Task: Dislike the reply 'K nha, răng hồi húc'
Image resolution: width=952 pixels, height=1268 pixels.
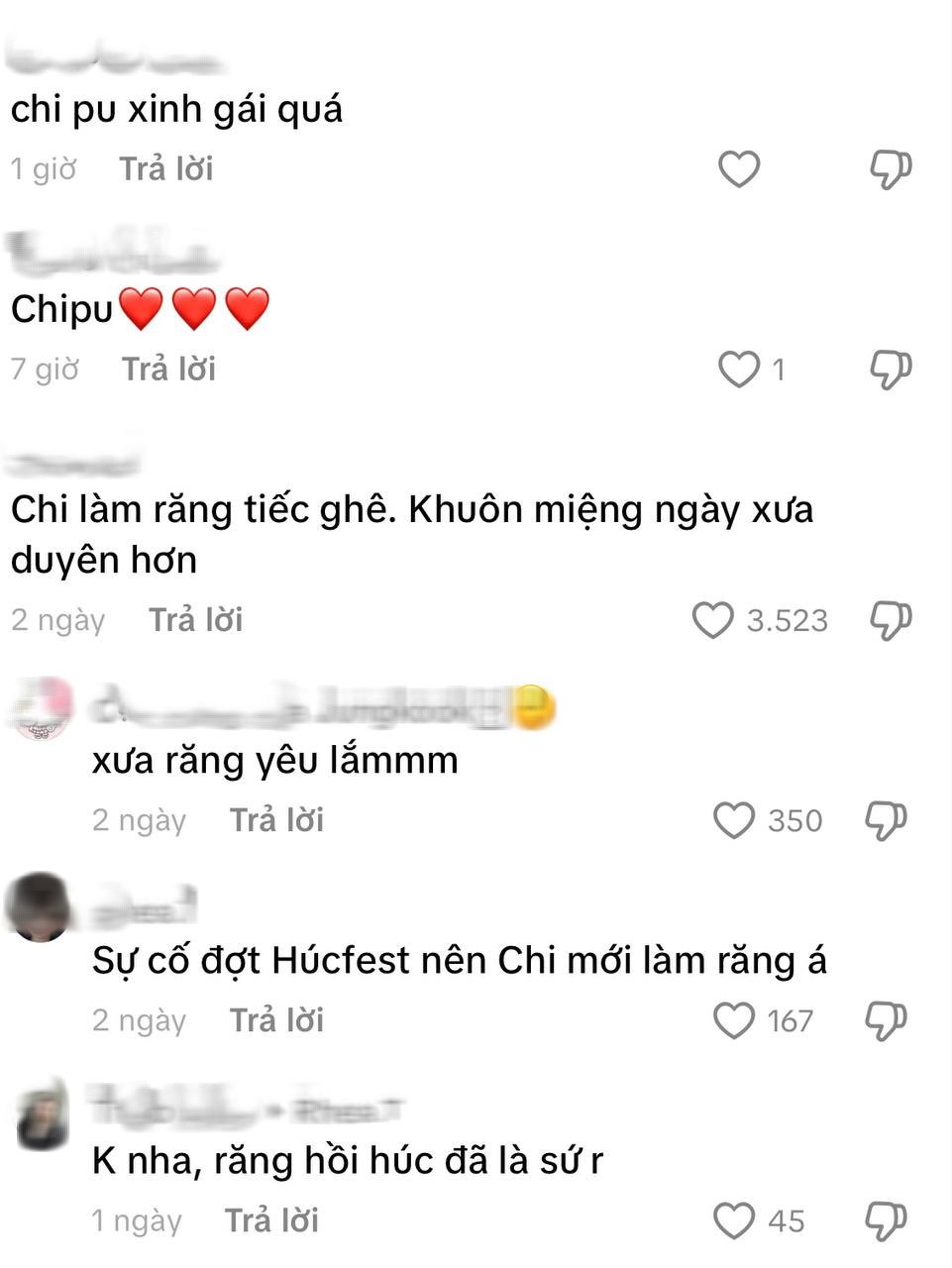Action: coord(886,1220)
